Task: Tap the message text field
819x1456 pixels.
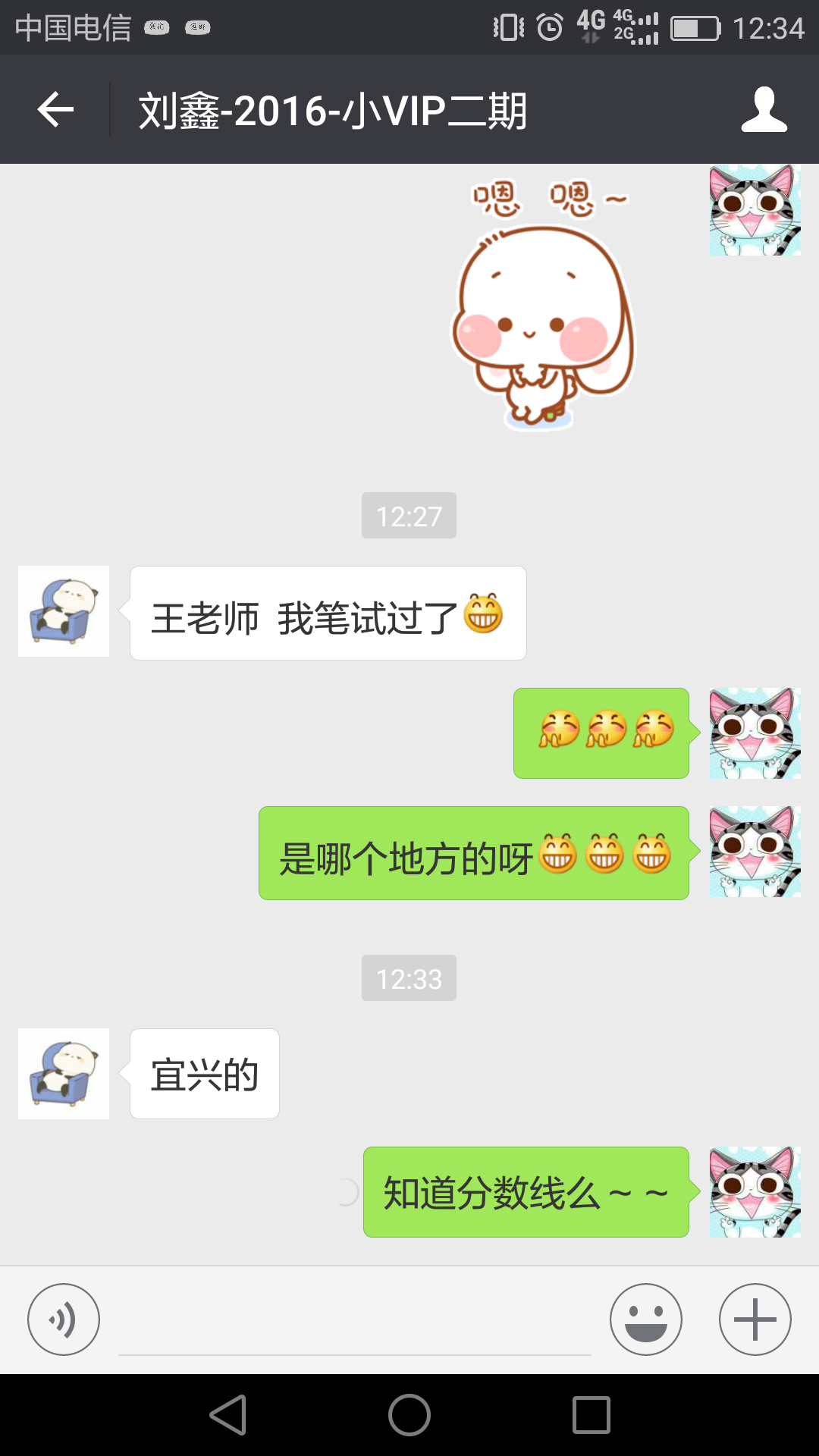Action: 354,1323
